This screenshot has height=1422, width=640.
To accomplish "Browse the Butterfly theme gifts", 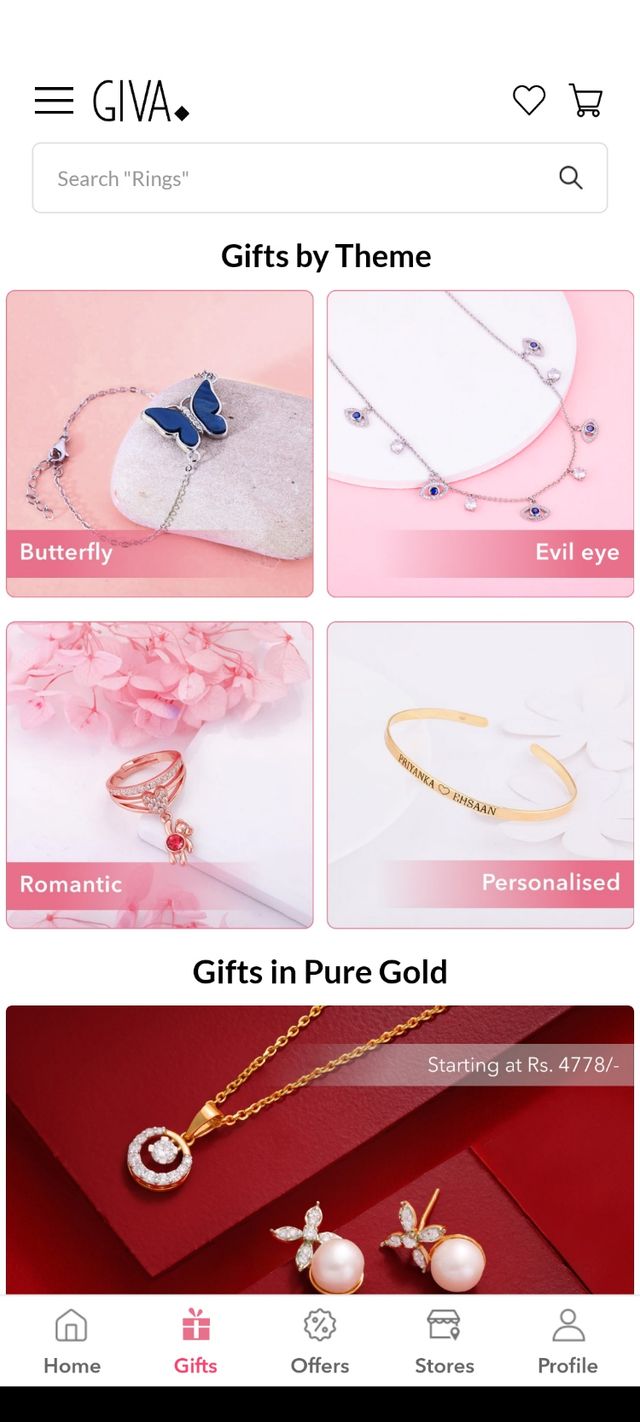I will pyautogui.click(x=160, y=443).
